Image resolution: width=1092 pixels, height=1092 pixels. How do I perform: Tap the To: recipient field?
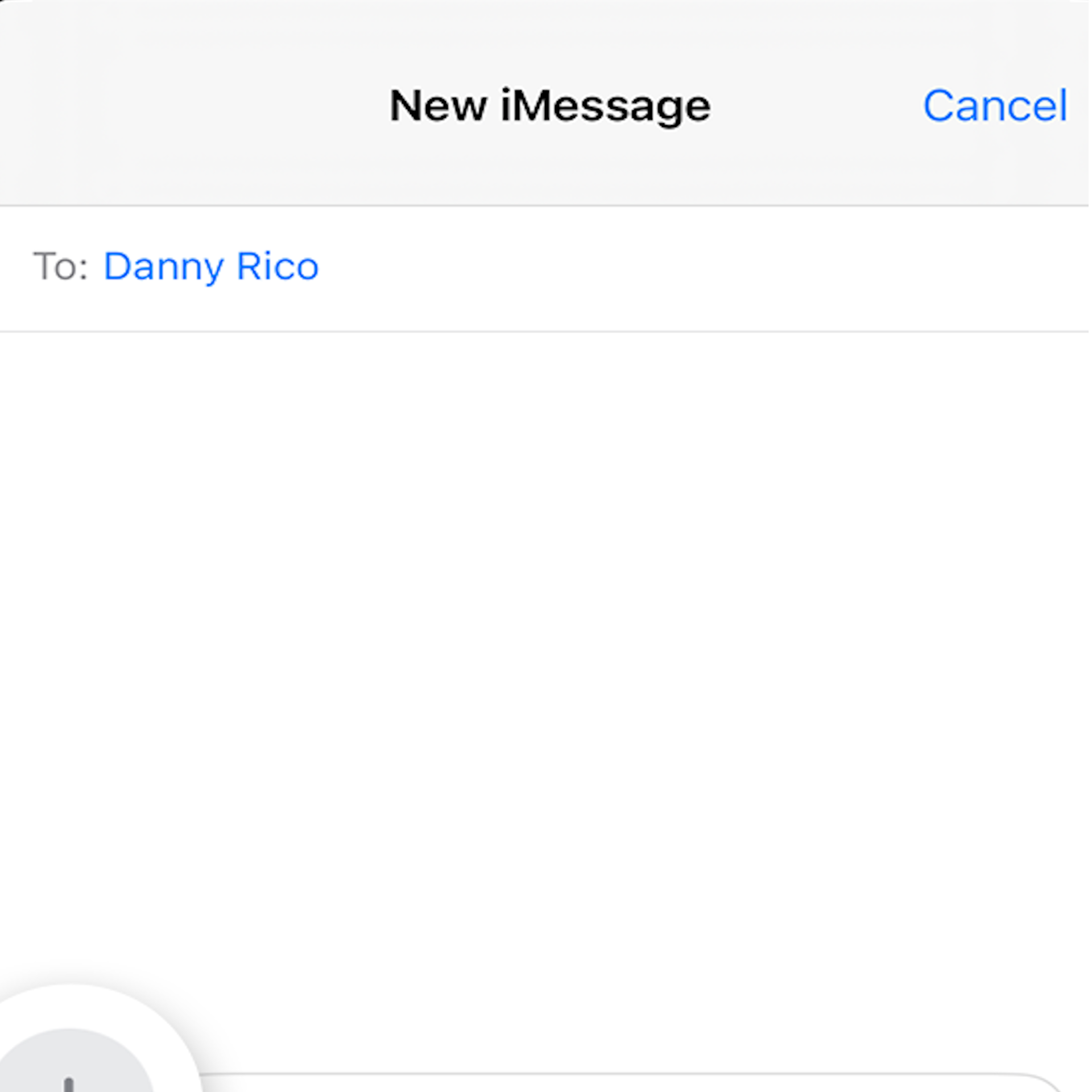(682, 267)
